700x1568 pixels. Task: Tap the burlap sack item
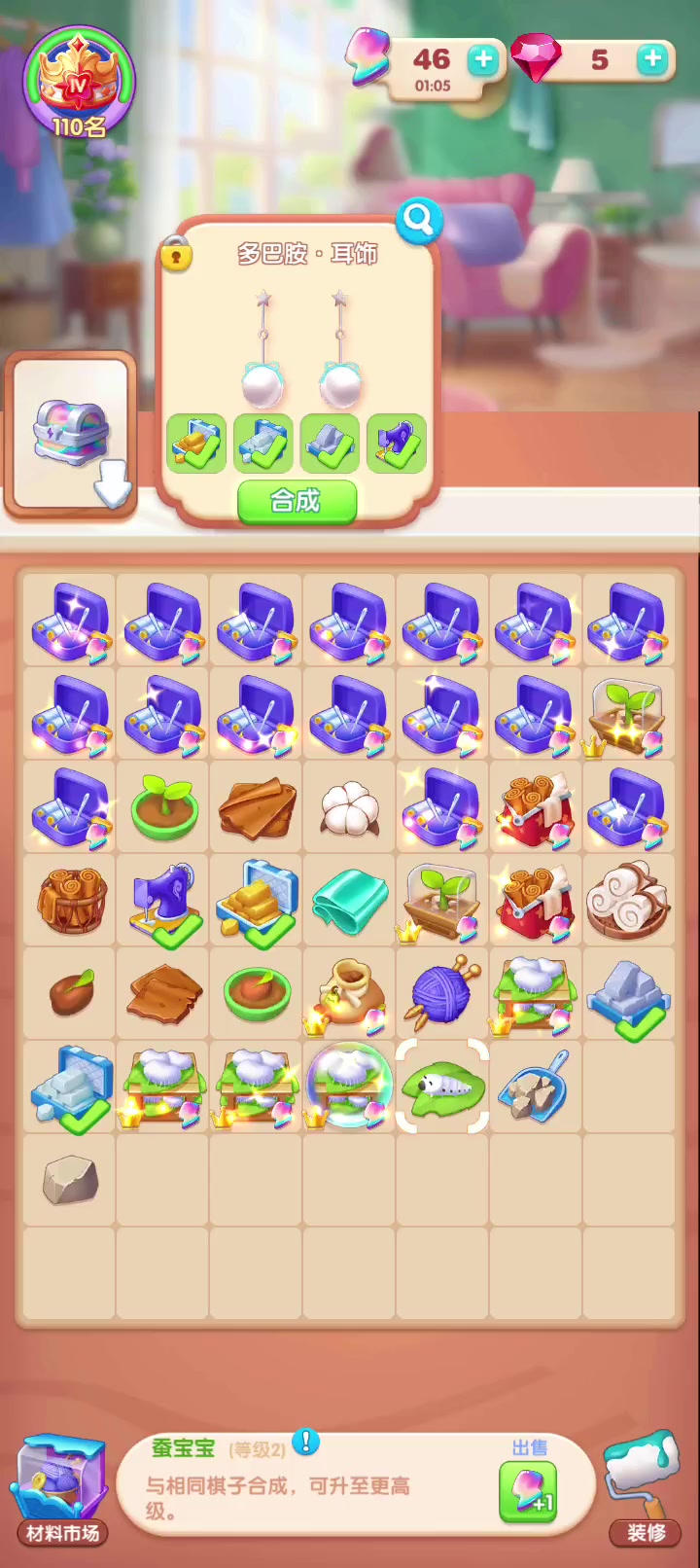(x=348, y=993)
